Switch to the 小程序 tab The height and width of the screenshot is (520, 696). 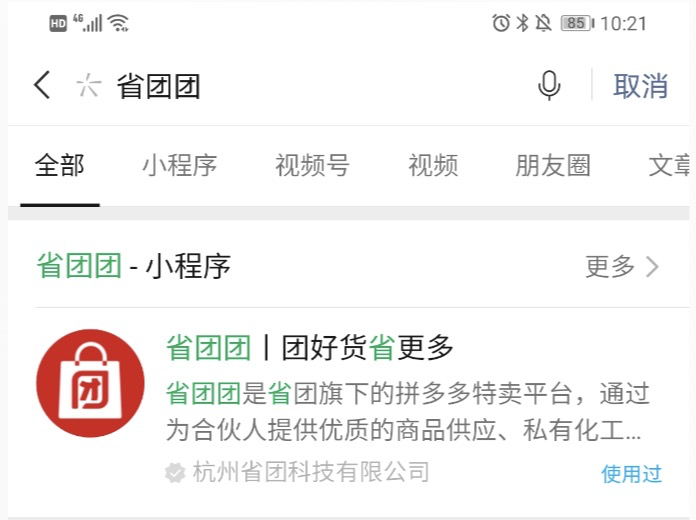point(179,166)
